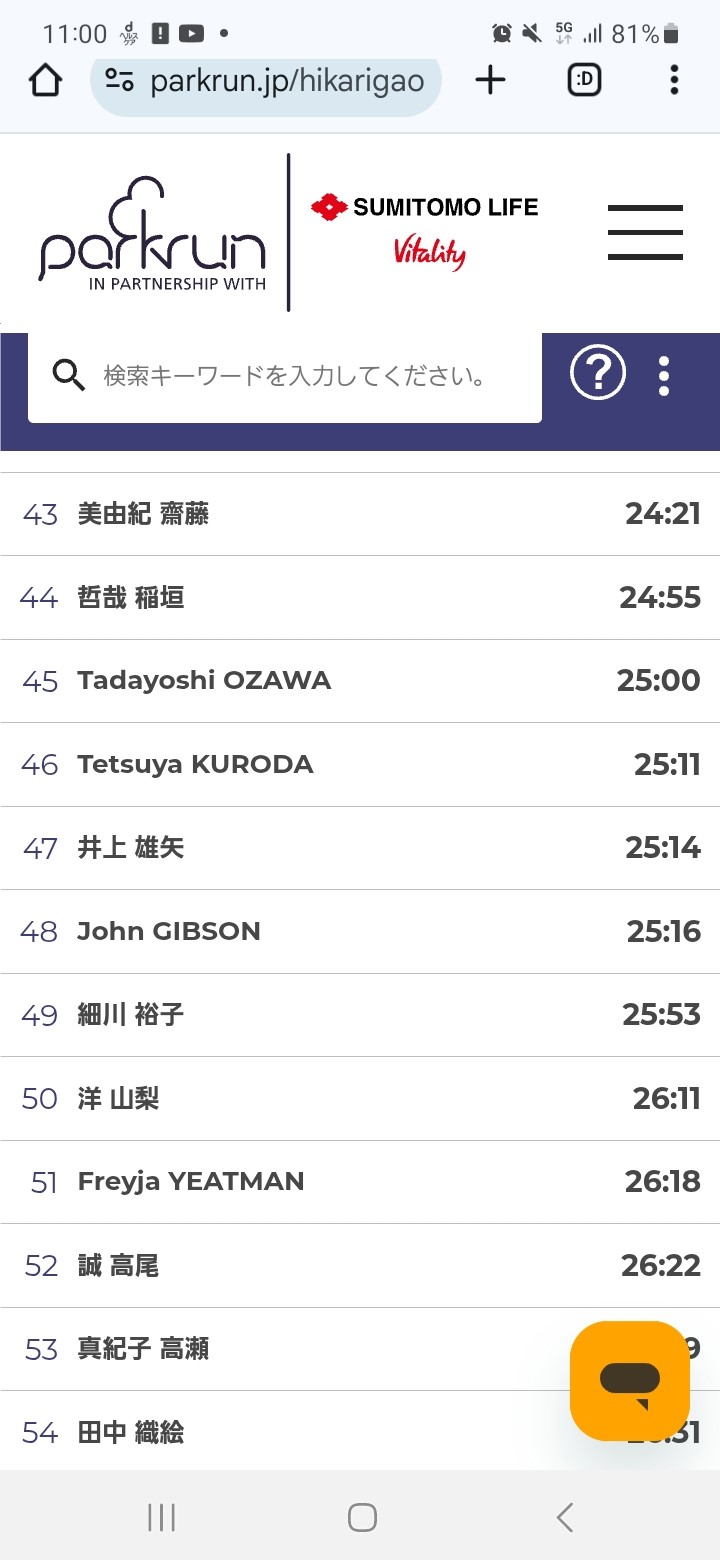Open the orange chat support button
720x1560 pixels.
click(630, 1380)
